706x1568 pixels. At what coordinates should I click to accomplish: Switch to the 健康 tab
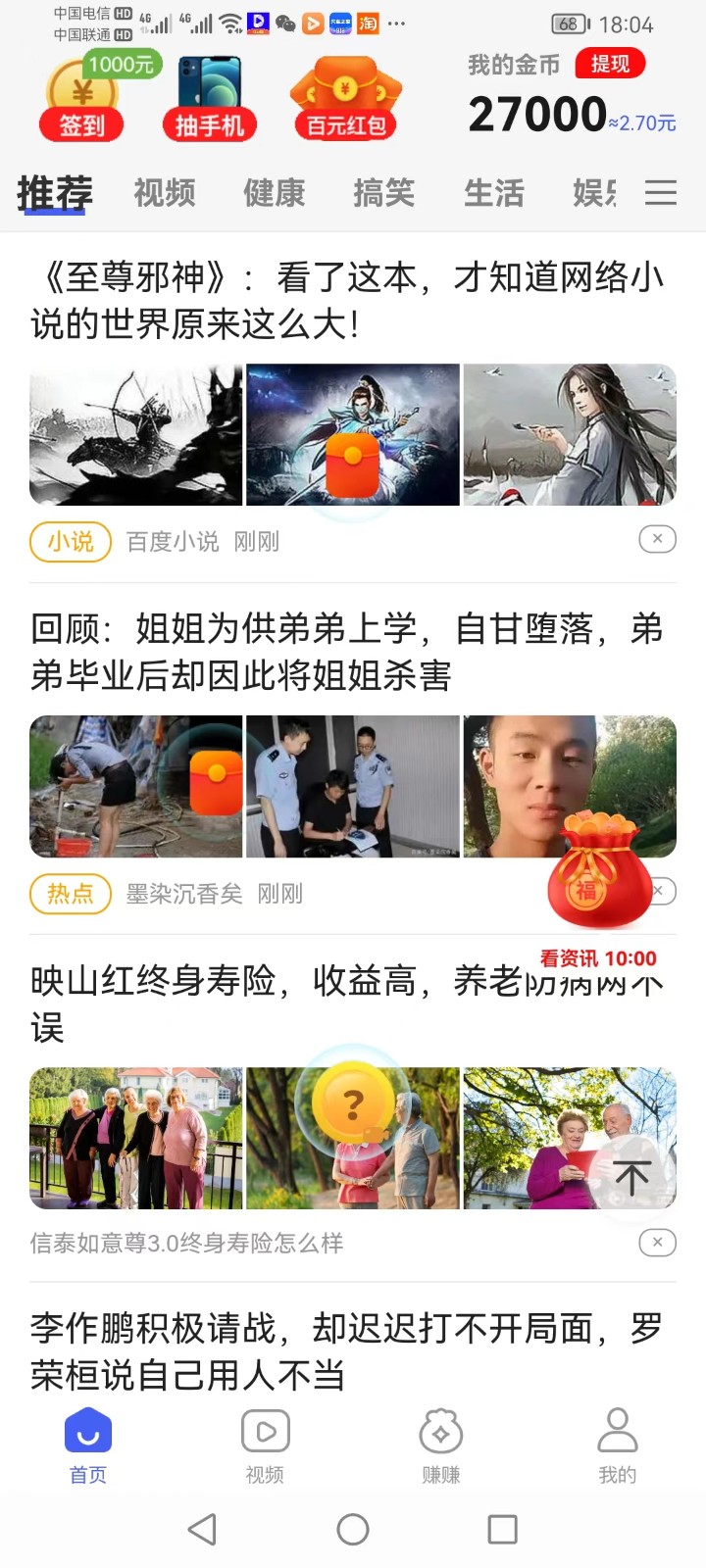tap(273, 193)
